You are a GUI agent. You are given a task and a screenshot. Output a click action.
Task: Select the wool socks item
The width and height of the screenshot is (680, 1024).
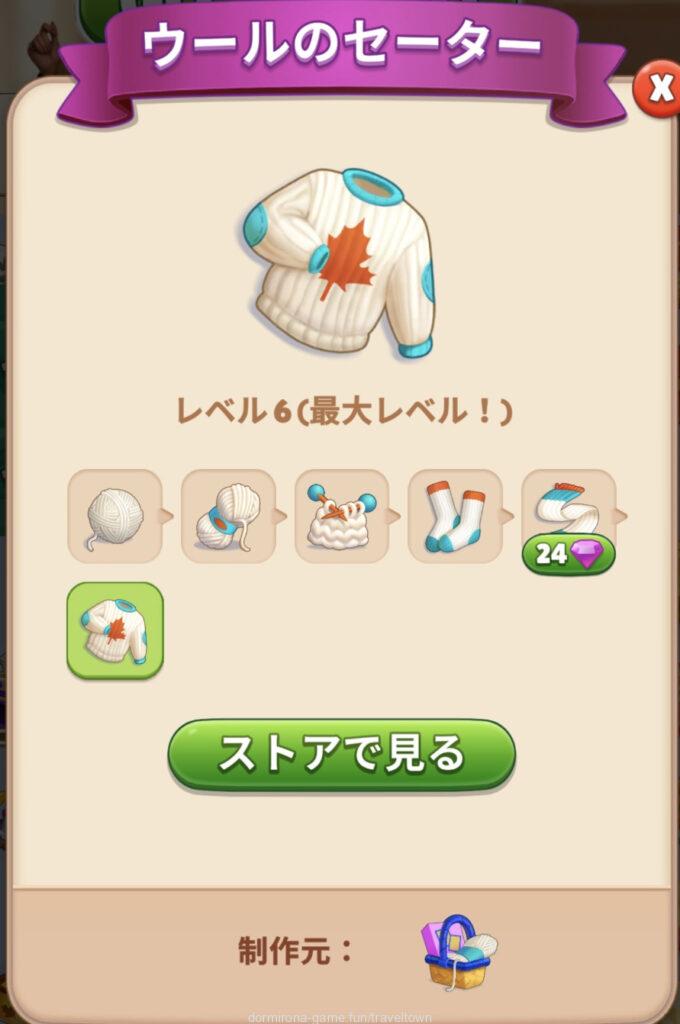point(455,516)
